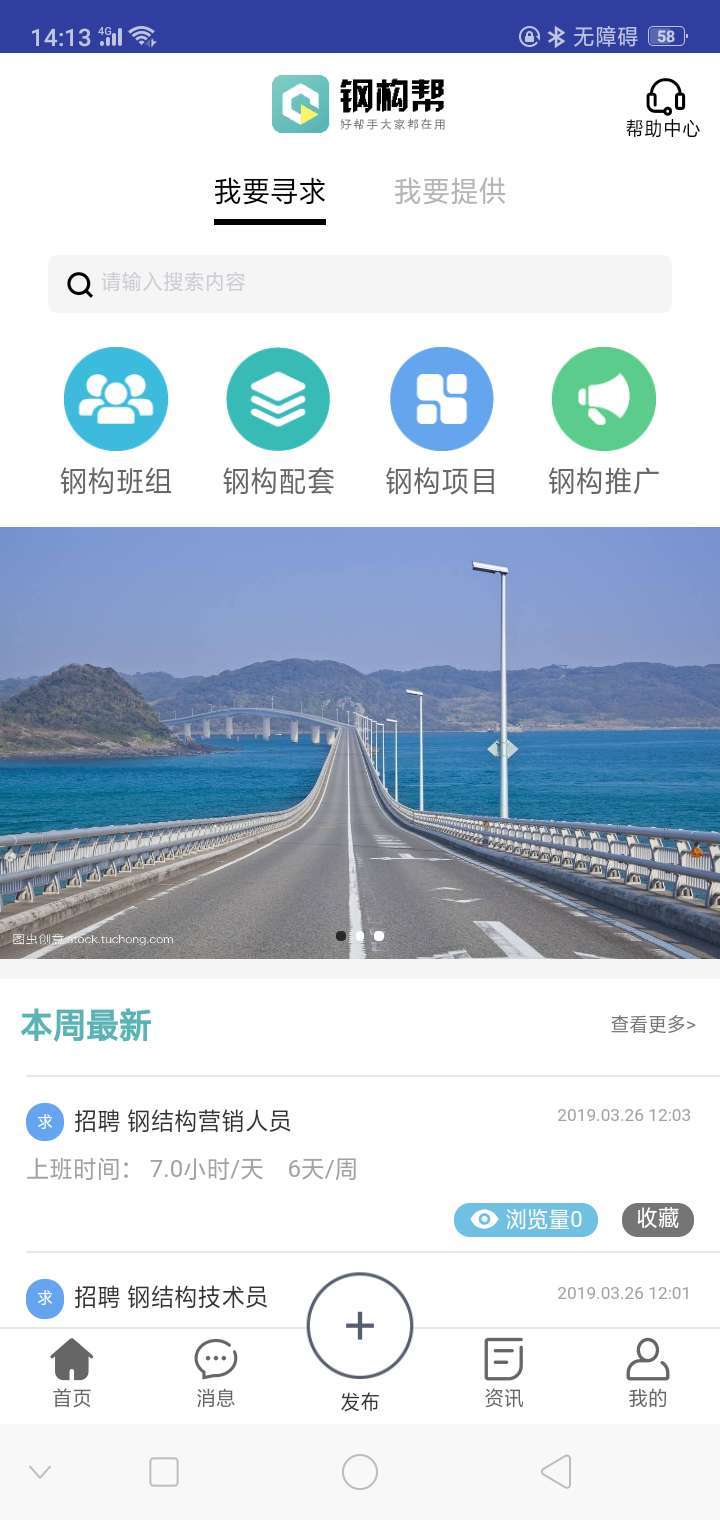Screen dimensions: 720x1520
Task: Tap 收藏 to save 钢结构营销人员 listing
Action: click(x=657, y=1219)
